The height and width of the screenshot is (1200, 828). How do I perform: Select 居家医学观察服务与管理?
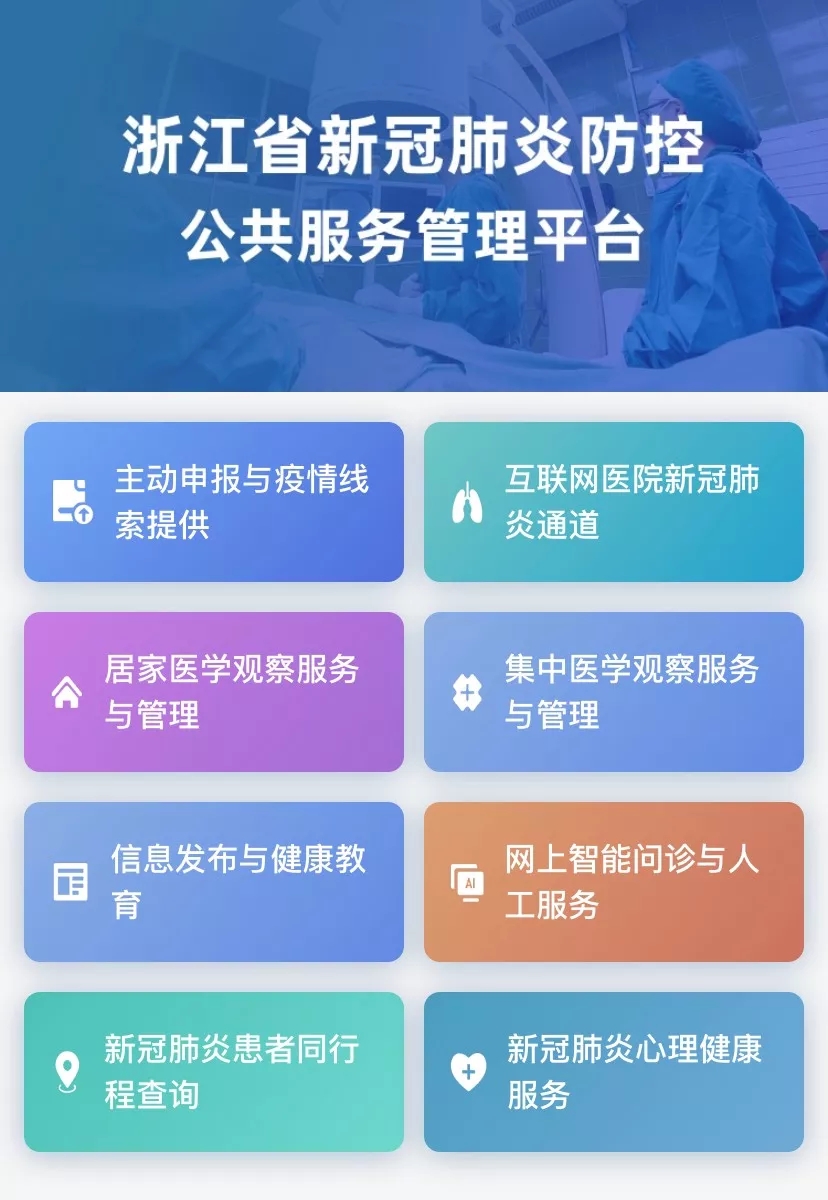point(214,692)
